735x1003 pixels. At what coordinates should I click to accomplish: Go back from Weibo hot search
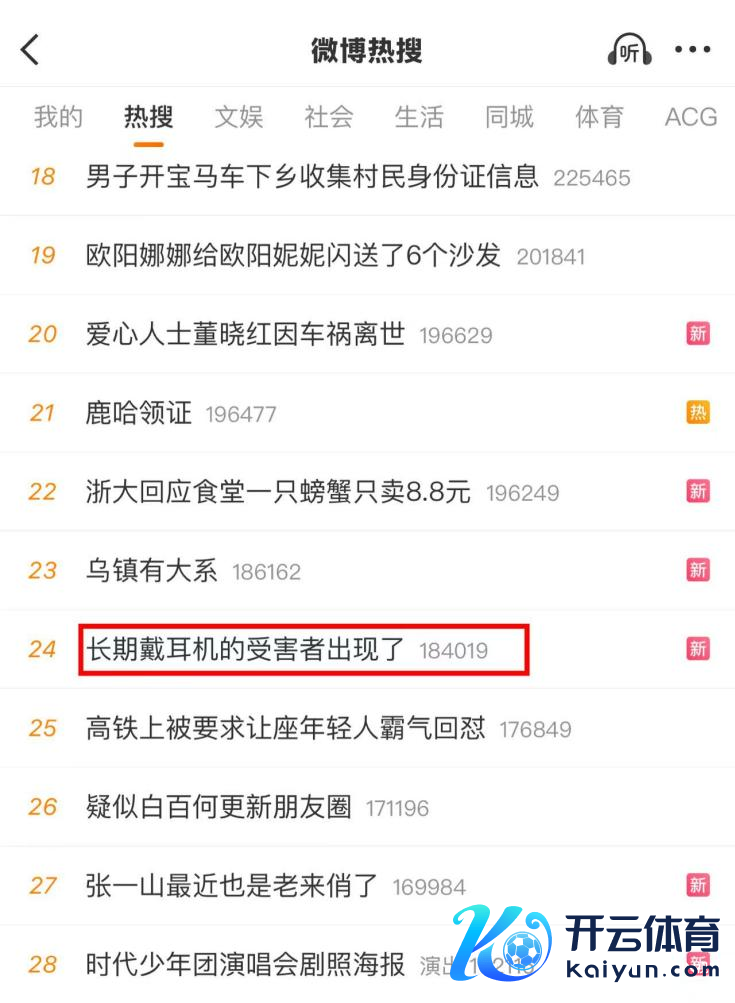tap(31, 49)
